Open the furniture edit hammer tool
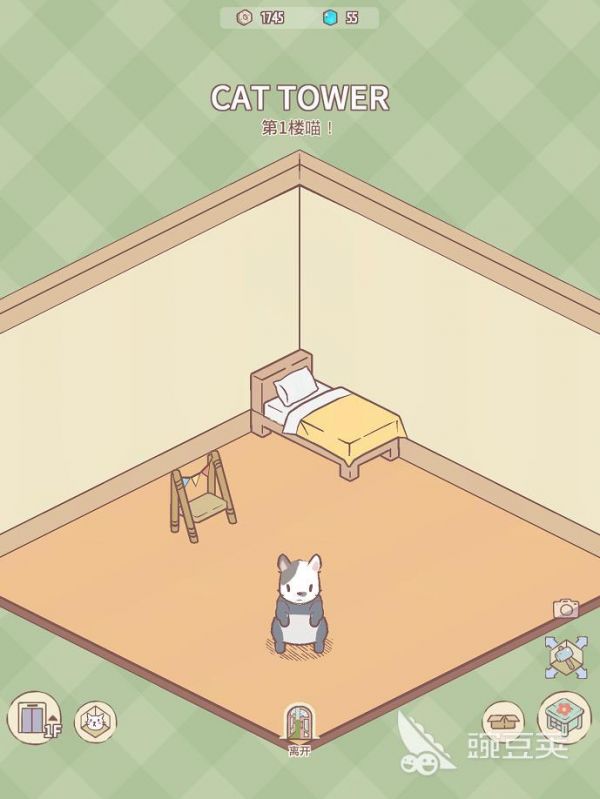Screen dimensions: 600x799 (x=566, y=656)
